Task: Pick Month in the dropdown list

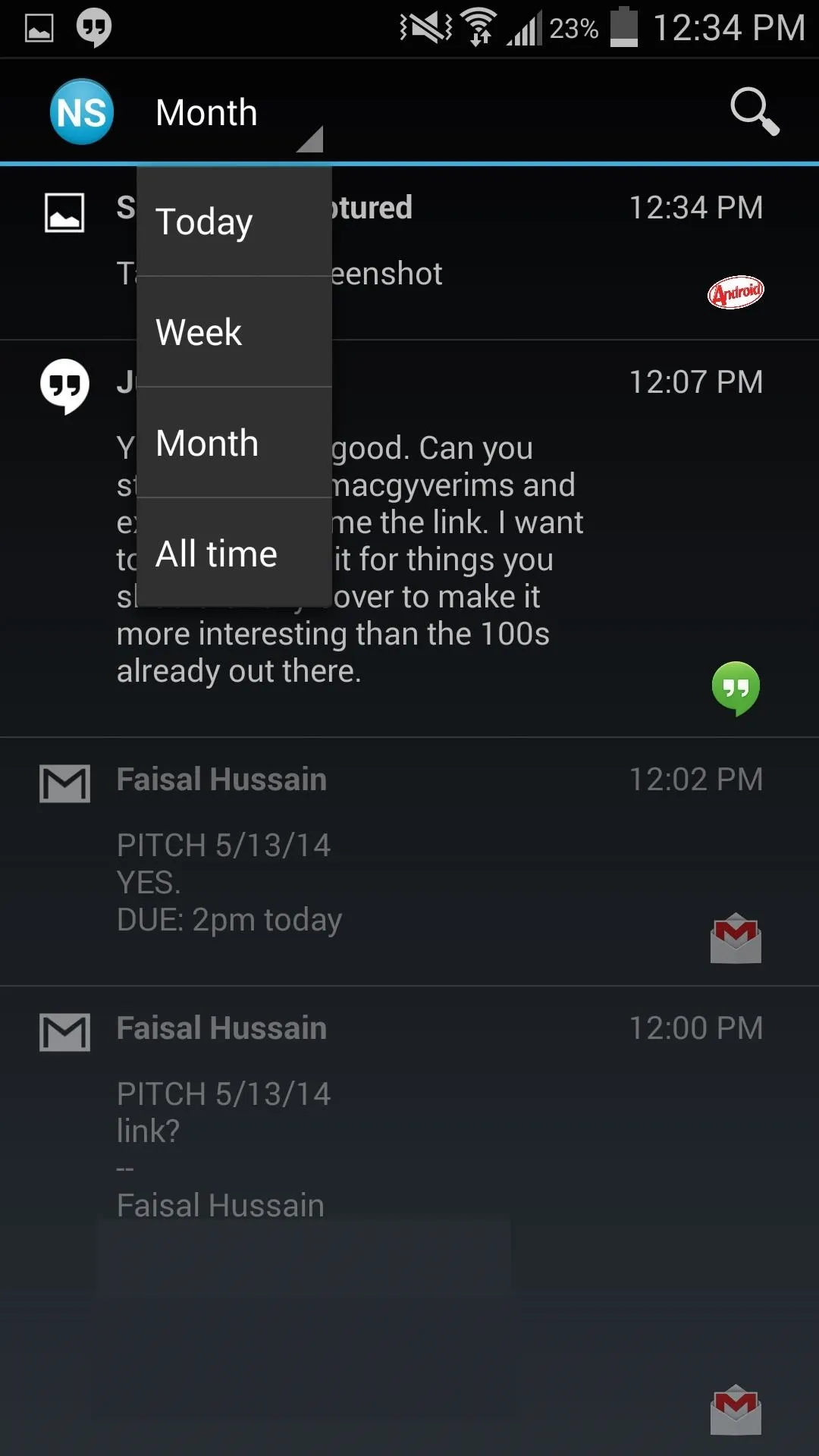Action: pyautogui.click(x=234, y=443)
